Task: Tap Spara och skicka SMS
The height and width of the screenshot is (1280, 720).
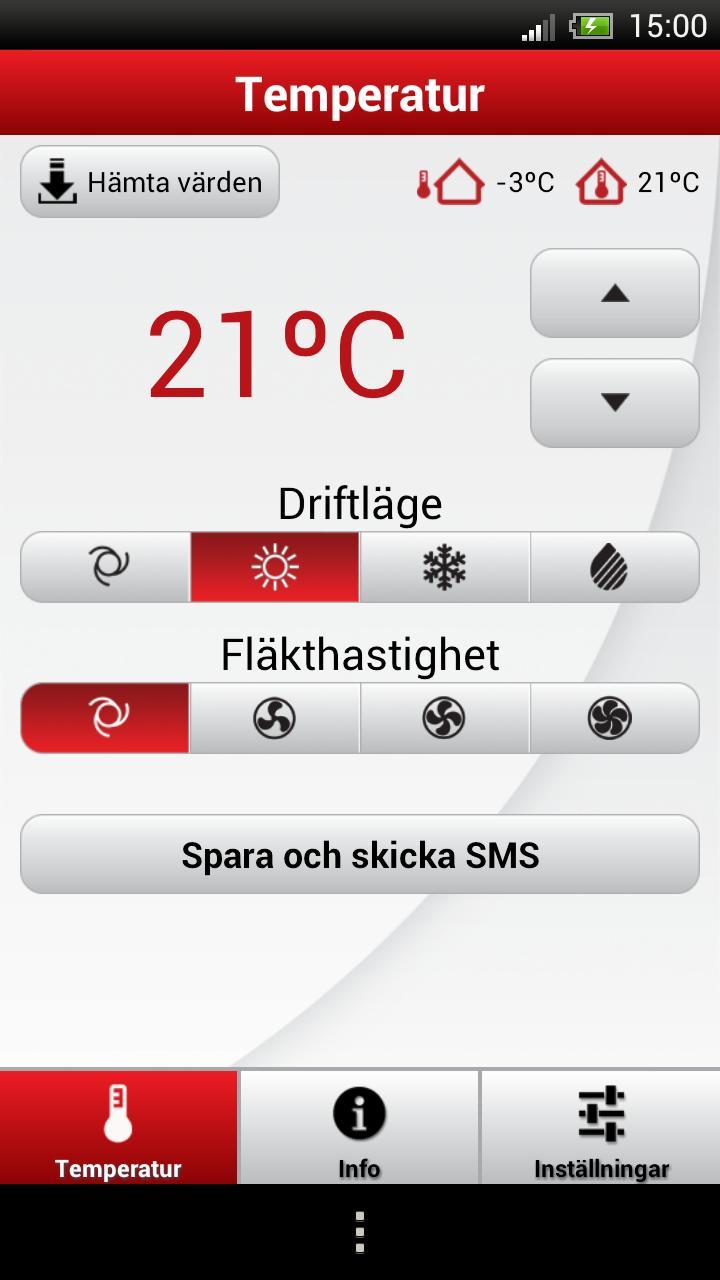Action: pyautogui.click(x=360, y=855)
